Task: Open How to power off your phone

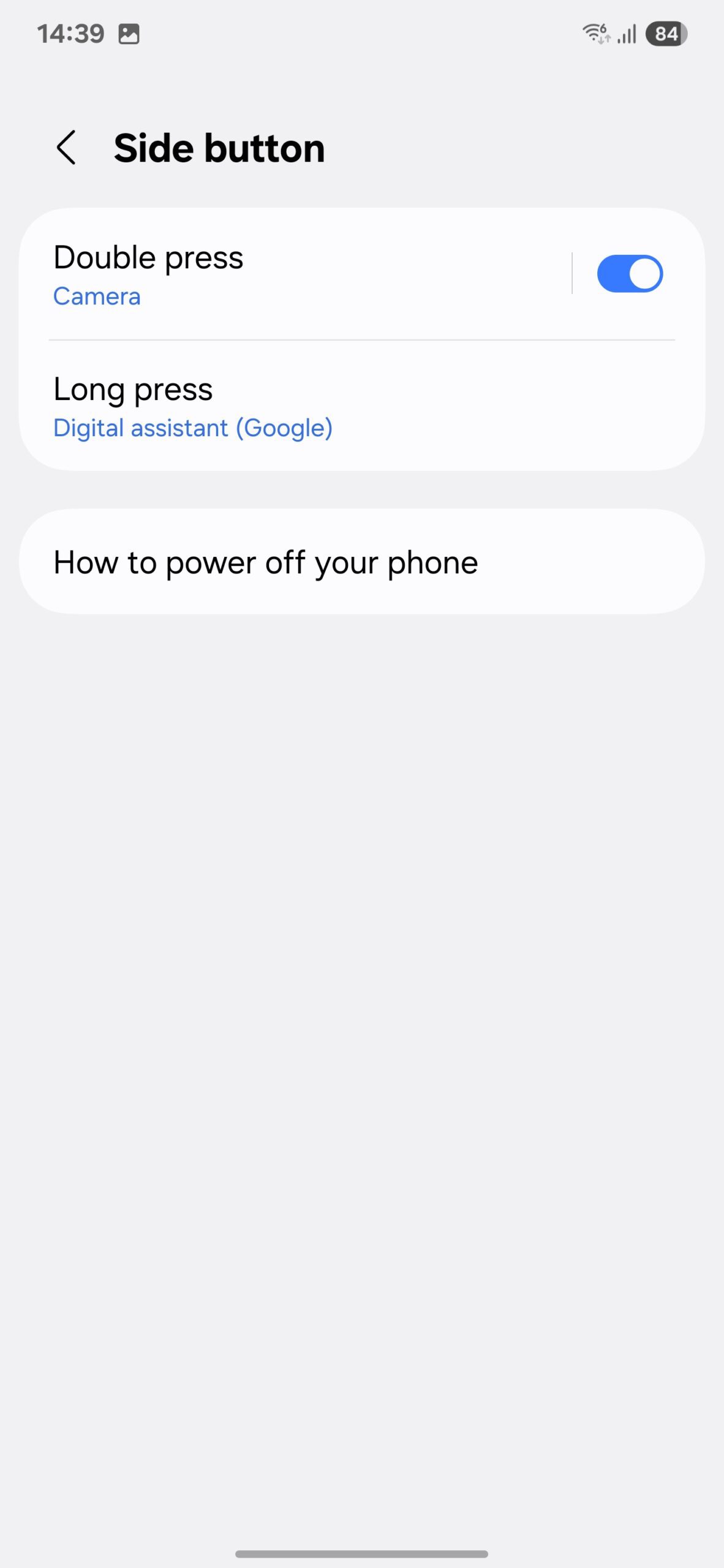Action: point(361,562)
